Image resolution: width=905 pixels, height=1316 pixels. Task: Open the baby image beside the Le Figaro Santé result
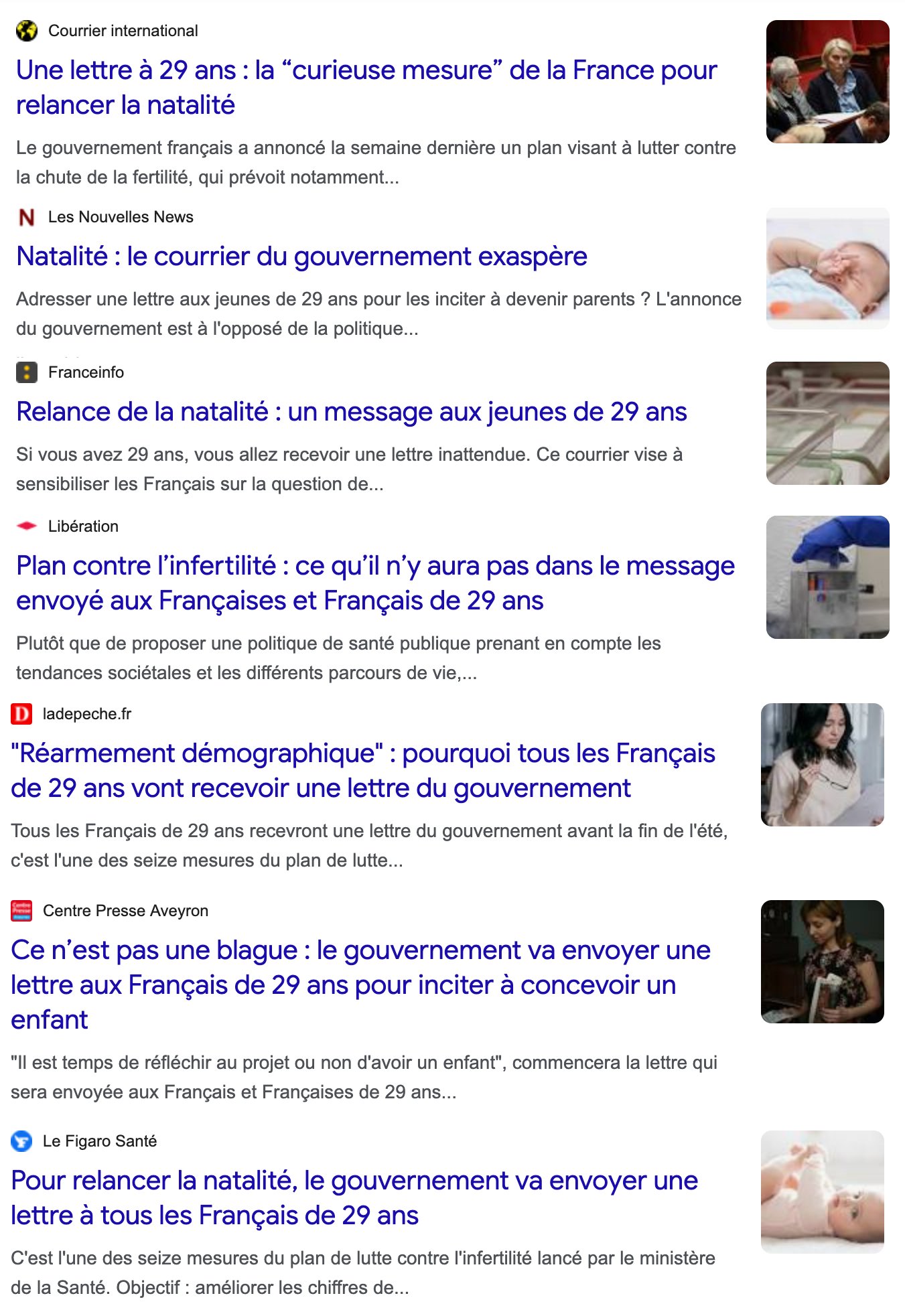[822, 1192]
